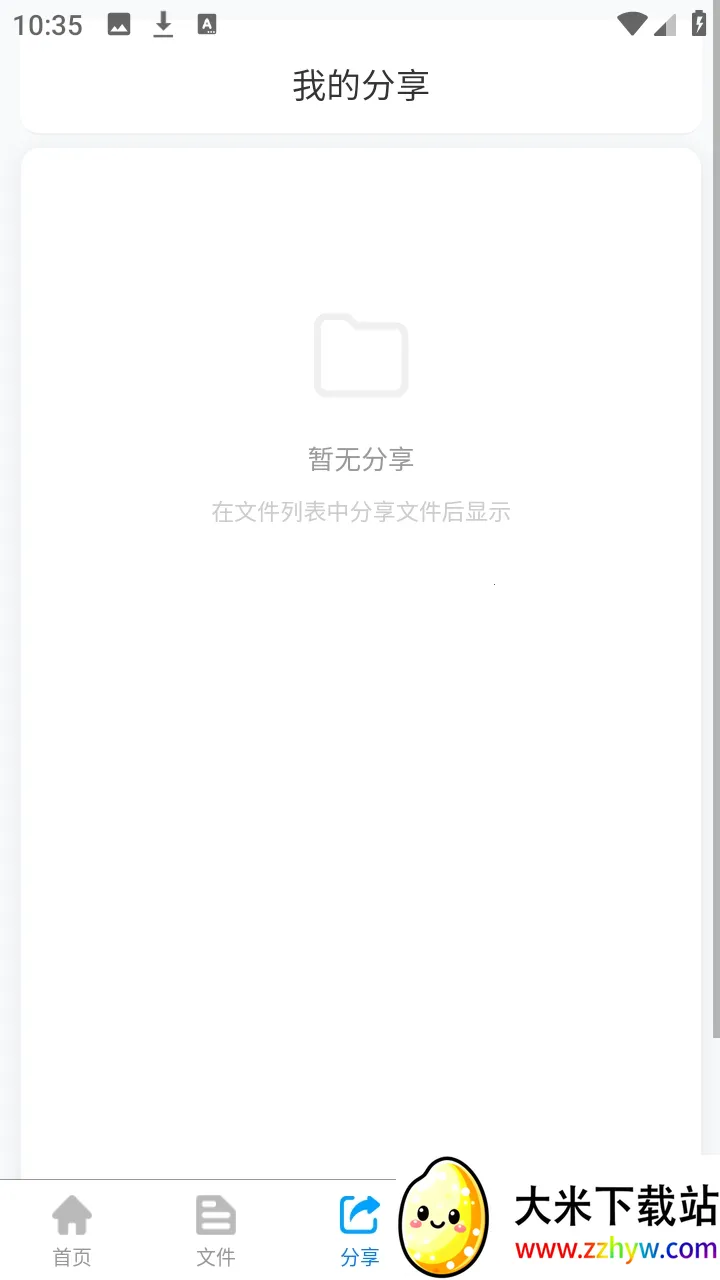Viewport: 720px width, 1280px height.
Task: Open the download notification icon in status bar
Action: (x=163, y=23)
